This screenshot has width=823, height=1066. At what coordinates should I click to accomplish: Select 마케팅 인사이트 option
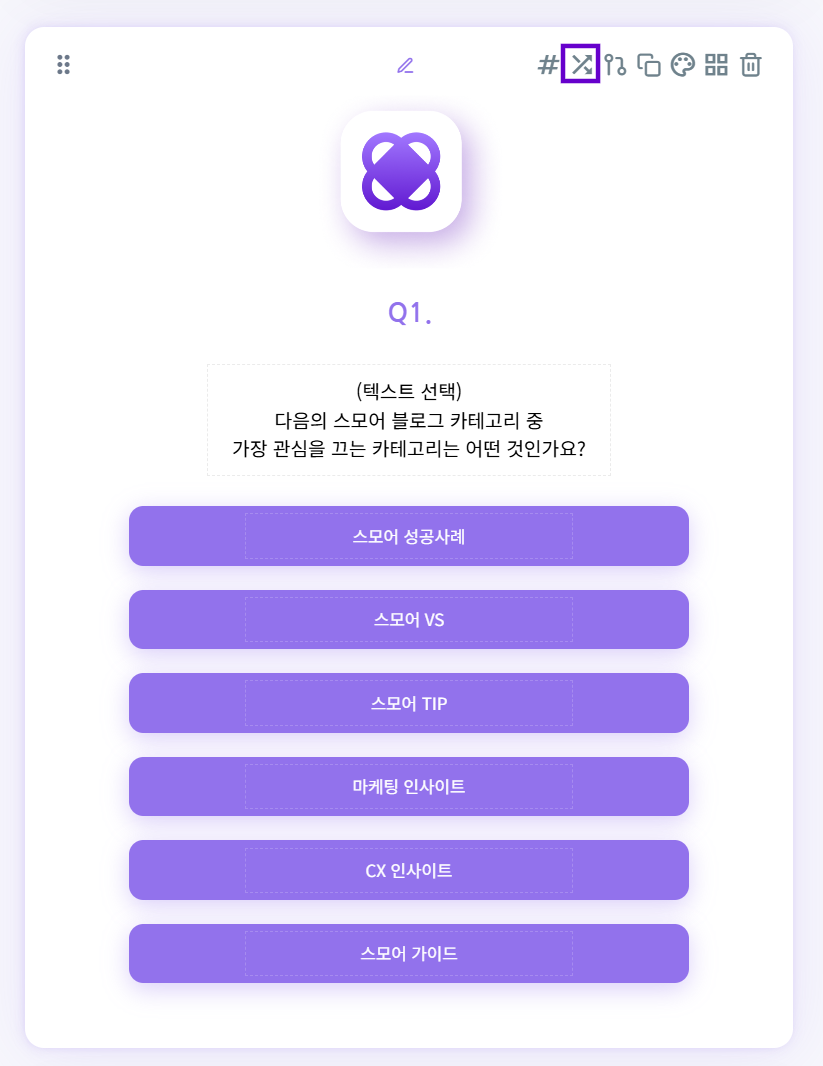tap(408, 787)
